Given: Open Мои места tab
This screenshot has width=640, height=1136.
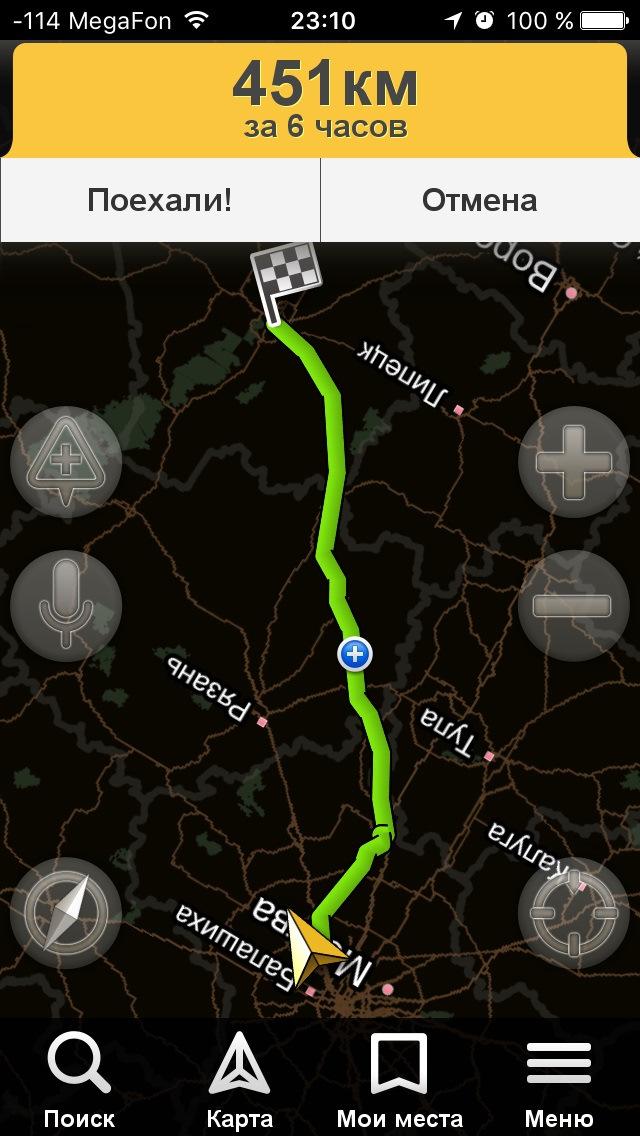Looking at the screenshot, I should pos(400,1080).
